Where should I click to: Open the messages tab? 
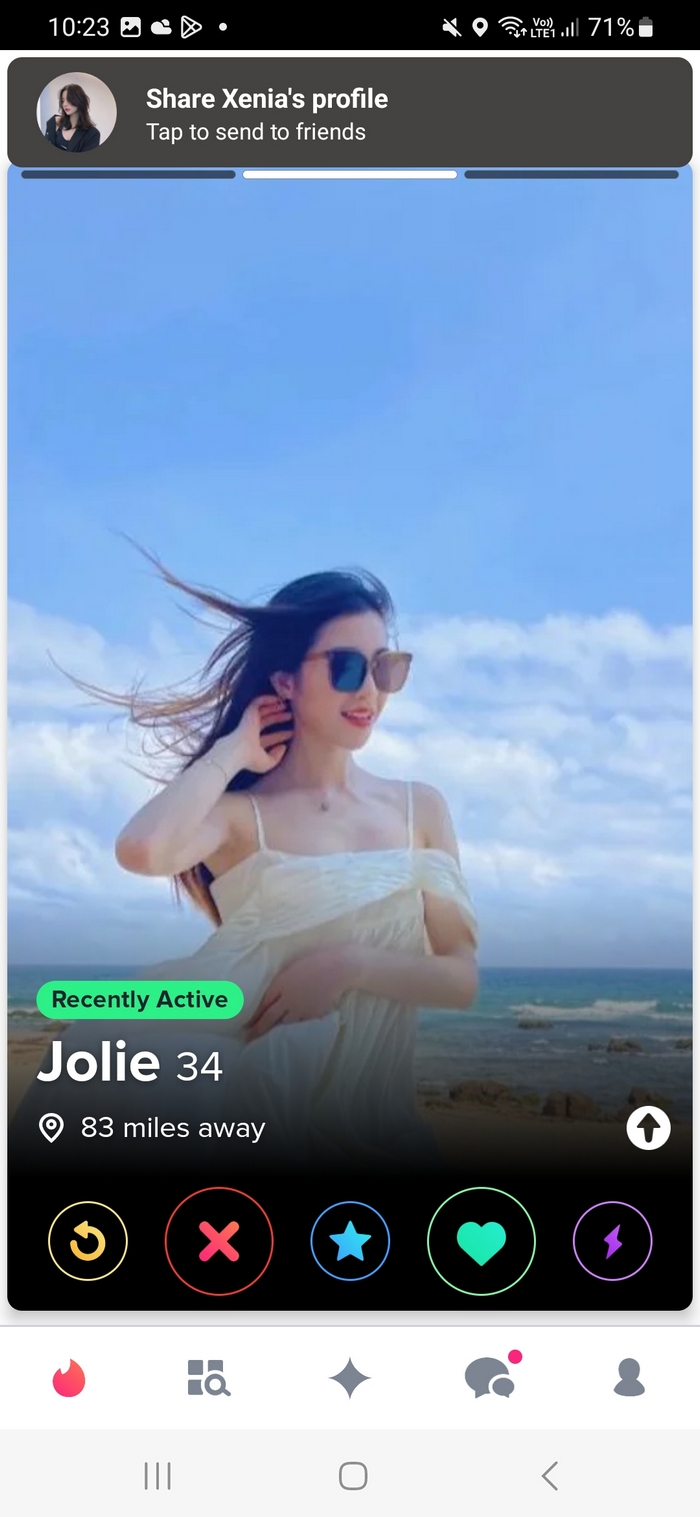click(x=491, y=1378)
